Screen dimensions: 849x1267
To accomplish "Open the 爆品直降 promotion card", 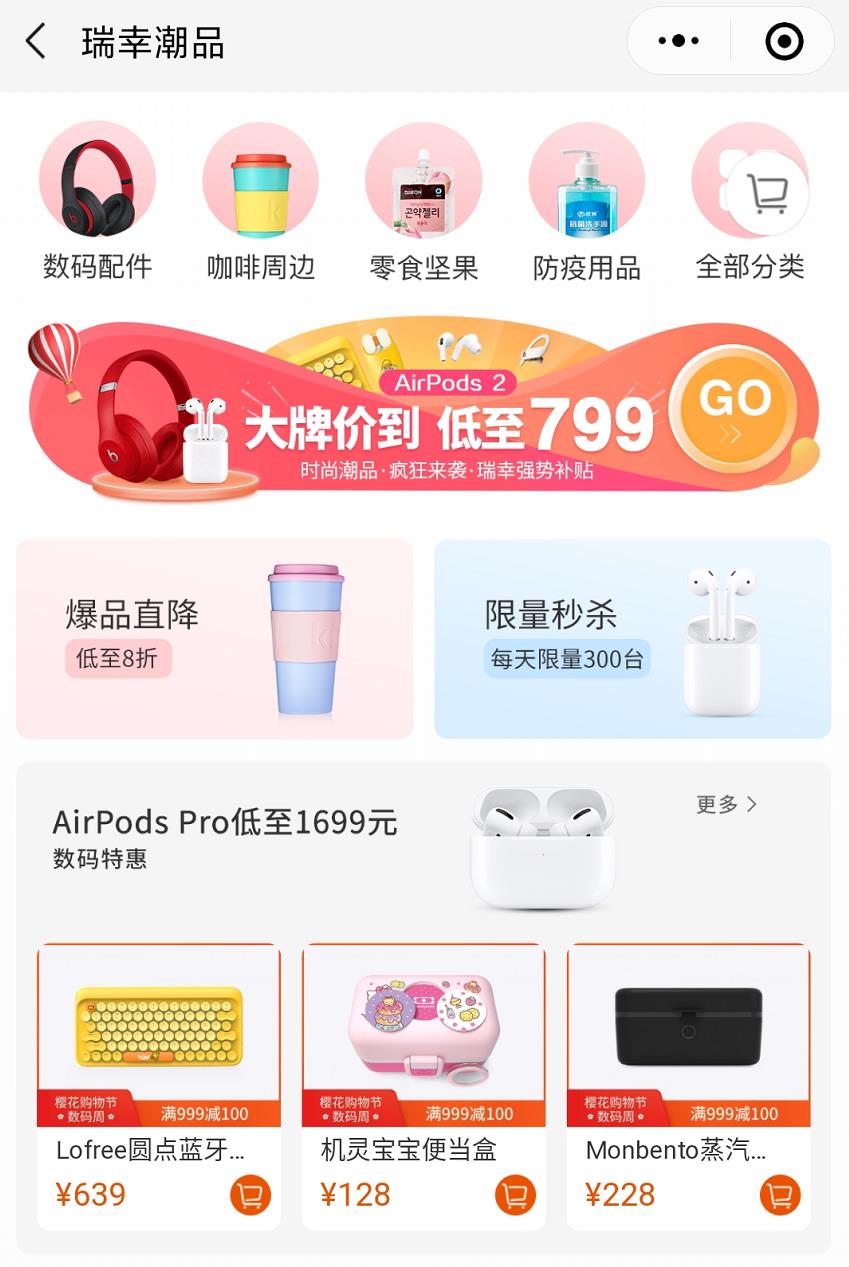I will click(x=214, y=639).
